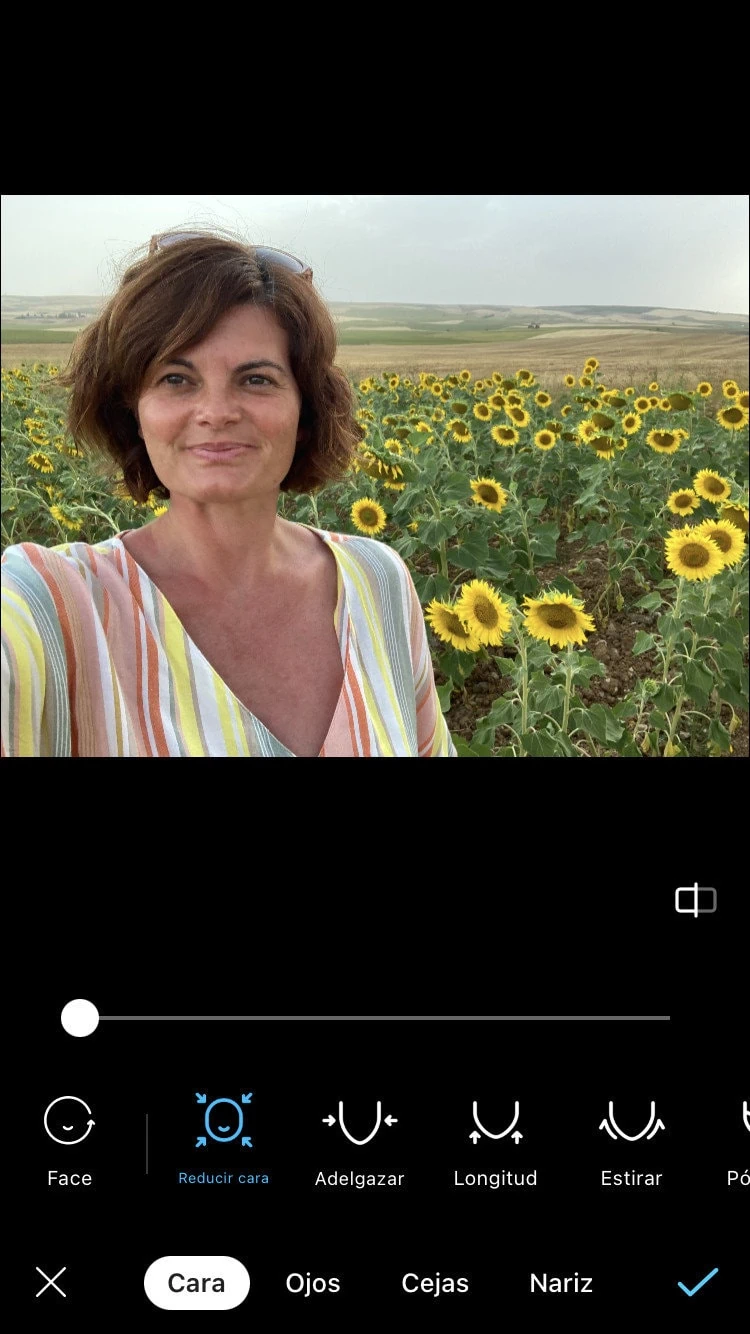Switch to the Cara tab
750x1334 pixels.
pos(196,1283)
